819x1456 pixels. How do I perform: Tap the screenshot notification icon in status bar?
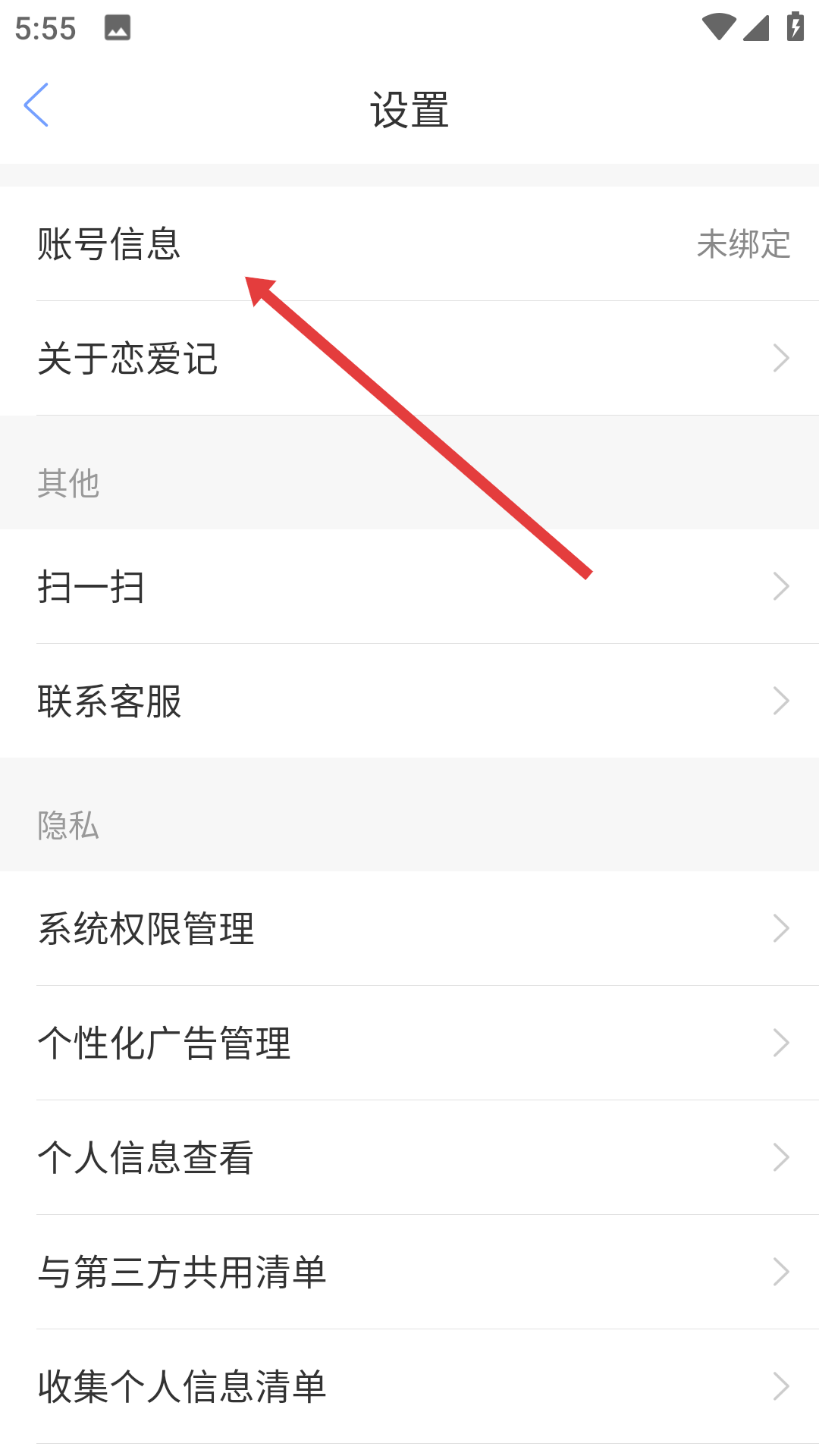tap(116, 29)
